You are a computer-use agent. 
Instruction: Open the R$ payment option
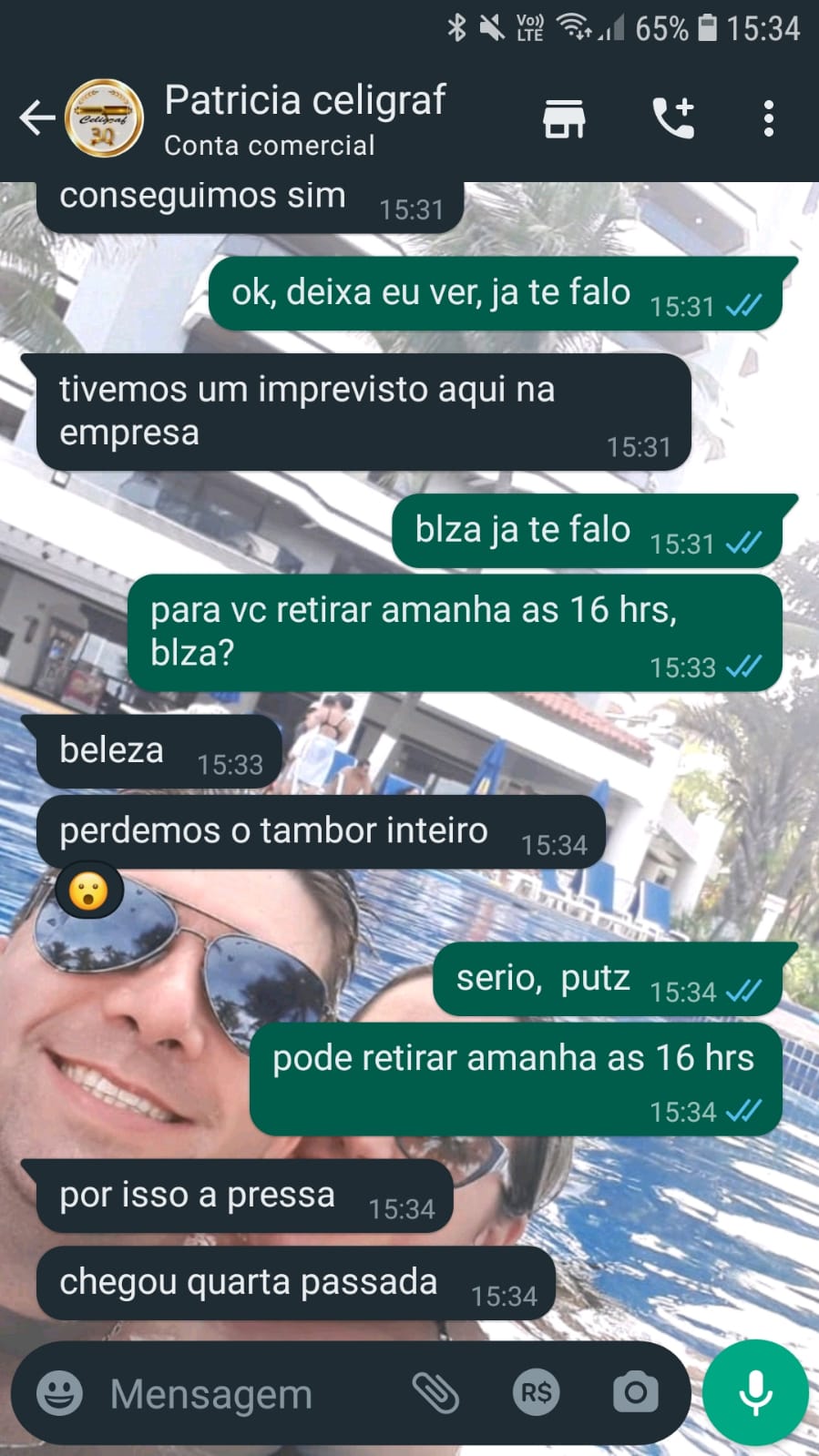coord(536,1393)
